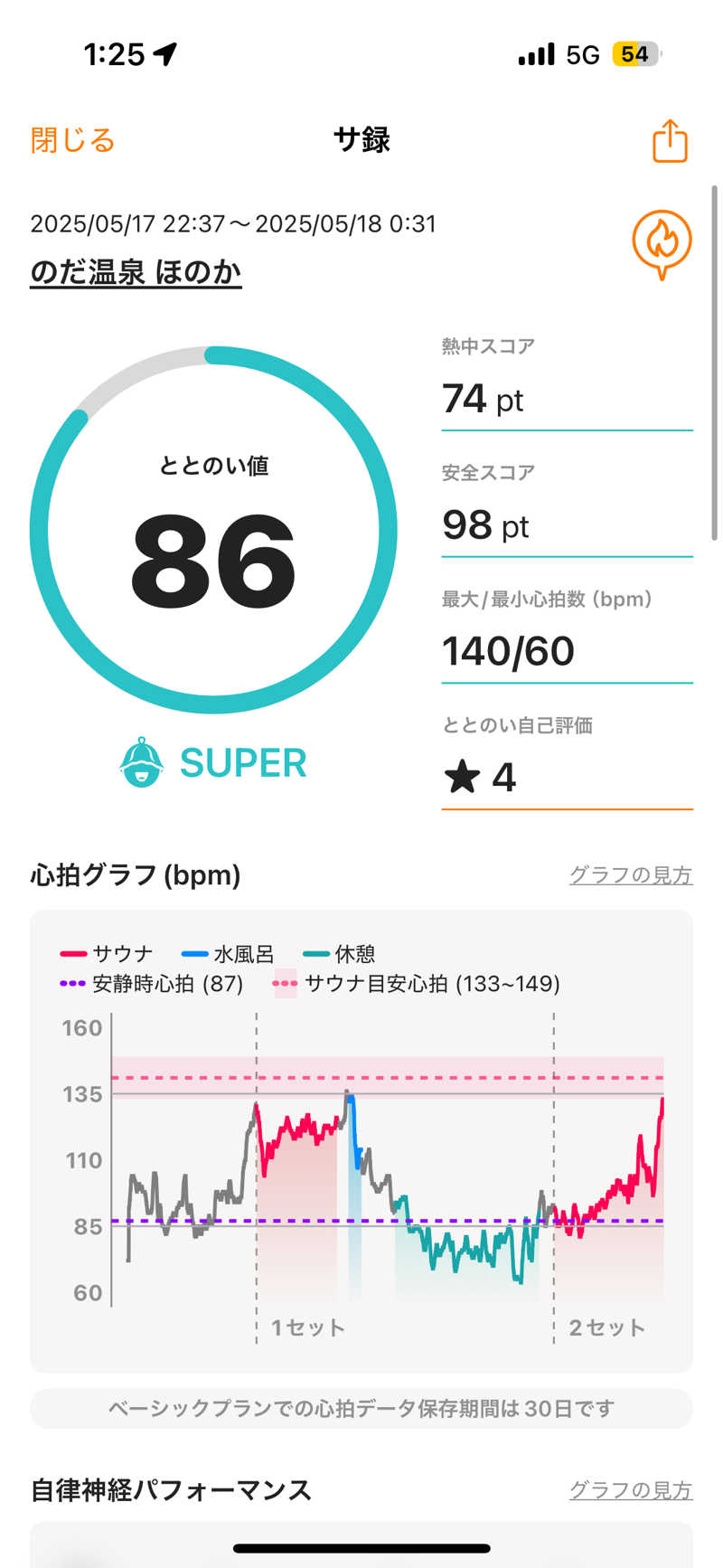
Task: Tap the basic plan data retention banner
Action: [361, 1407]
